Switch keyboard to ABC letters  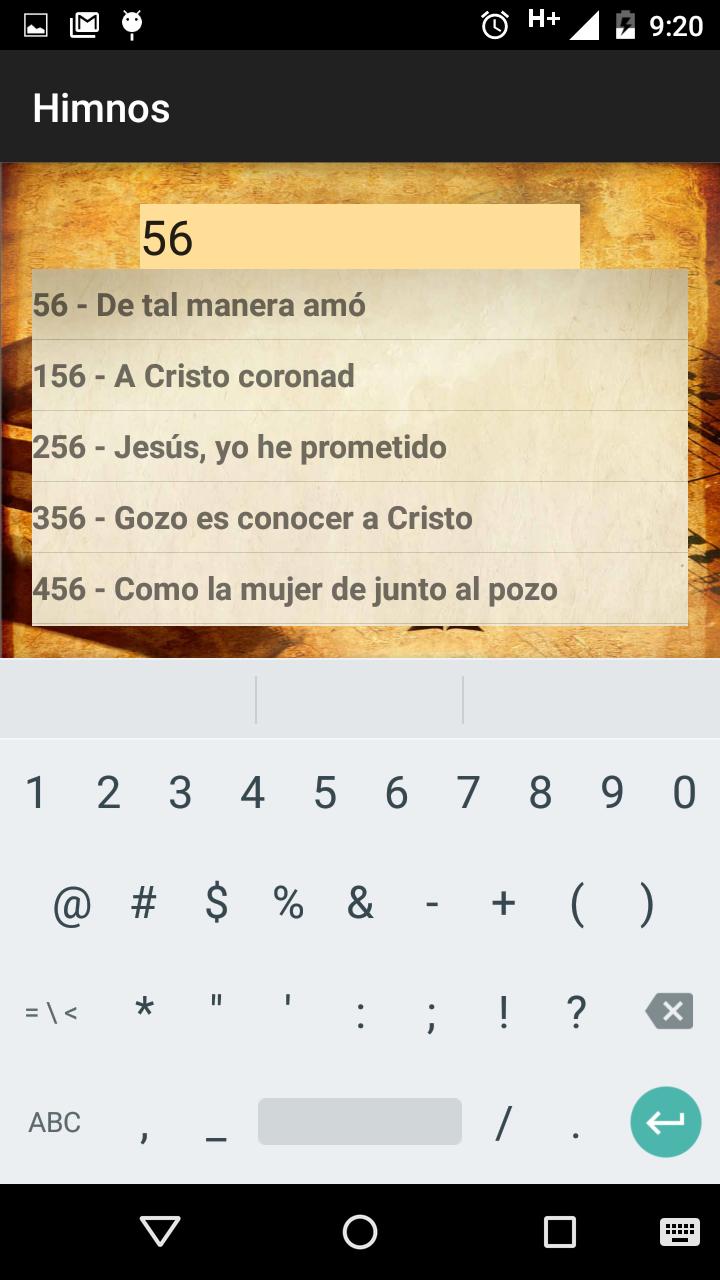(55, 1122)
